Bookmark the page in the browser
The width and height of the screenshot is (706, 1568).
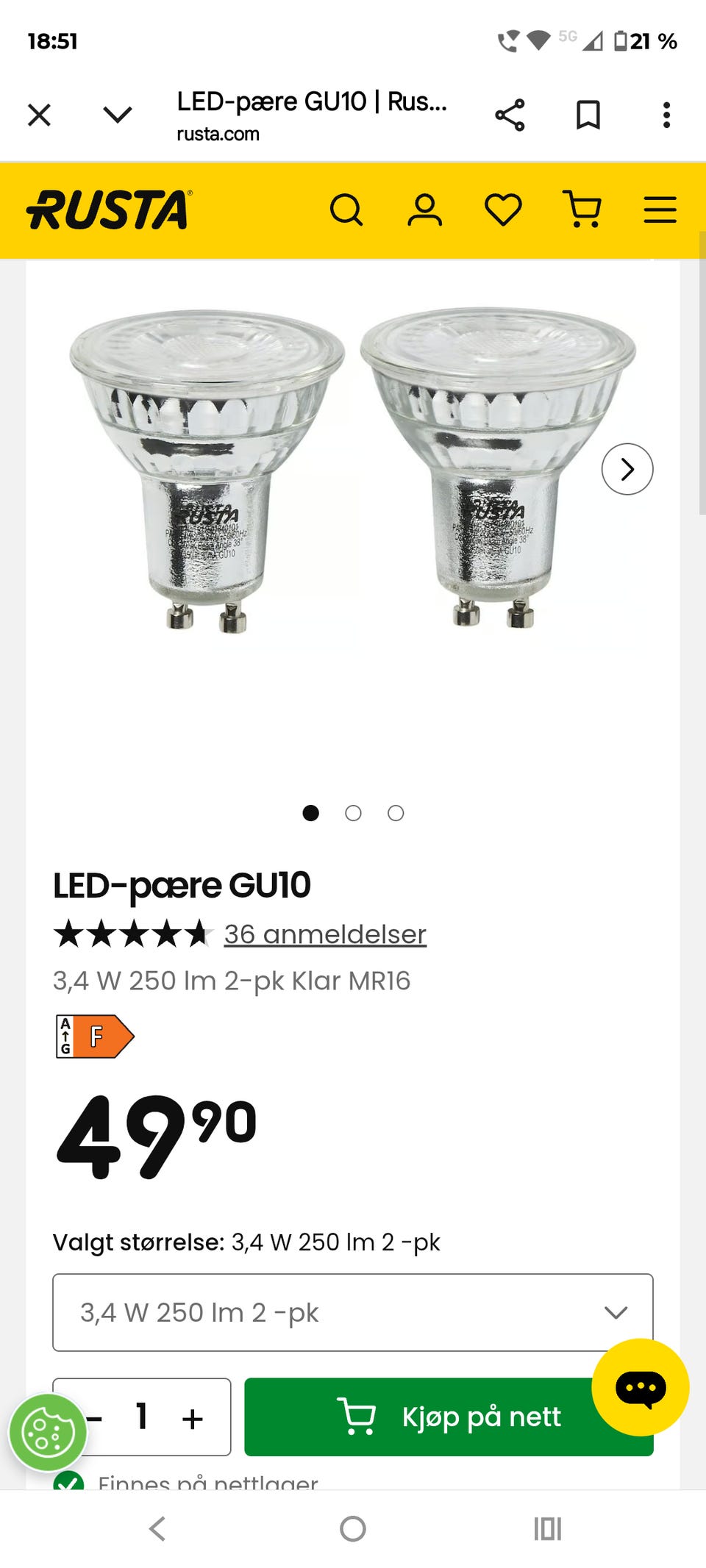pos(588,115)
